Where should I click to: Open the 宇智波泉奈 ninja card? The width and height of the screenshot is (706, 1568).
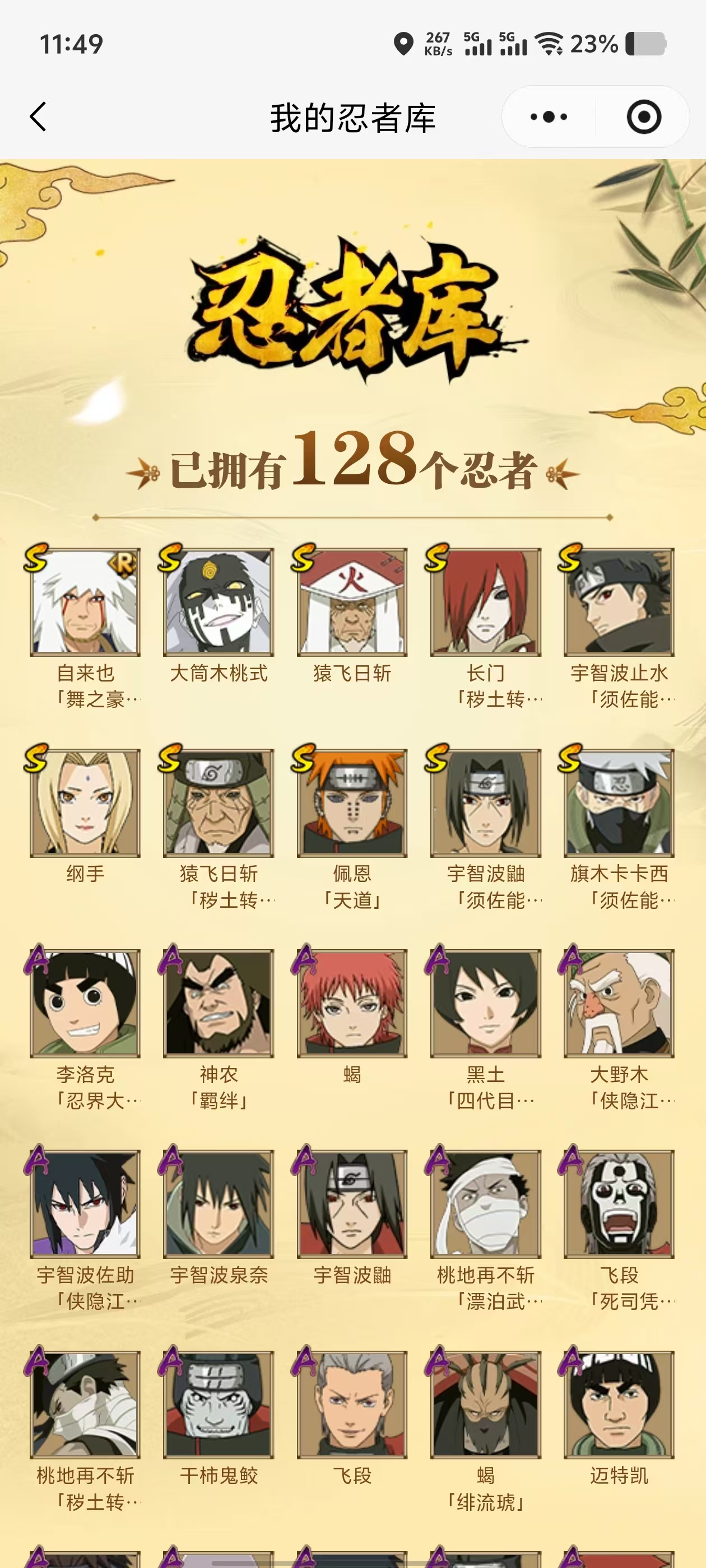pyautogui.click(x=219, y=1203)
